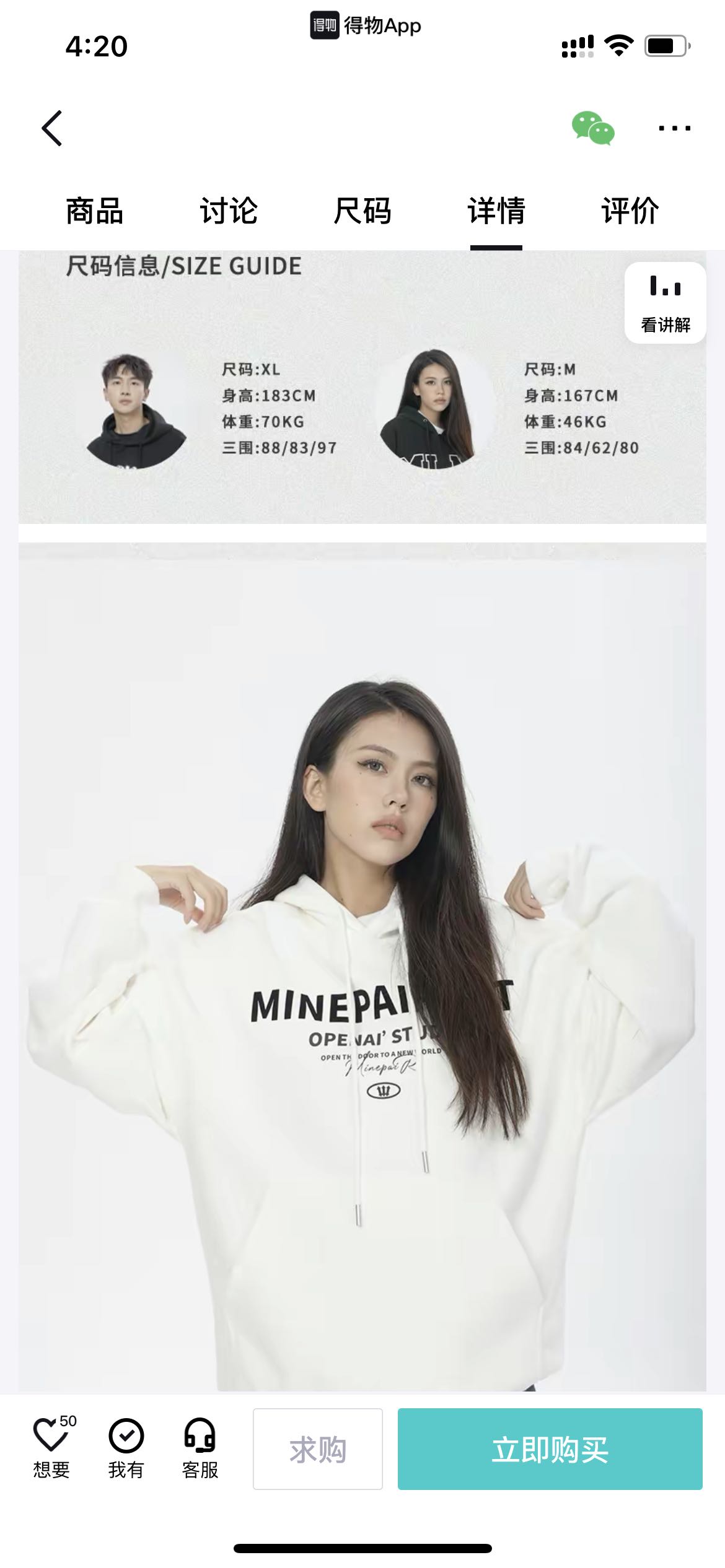Viewport: 725px width, 1568px height.
Task: Tap the 求购 button
Action: pyautogui.click(x=317, y=1449)
